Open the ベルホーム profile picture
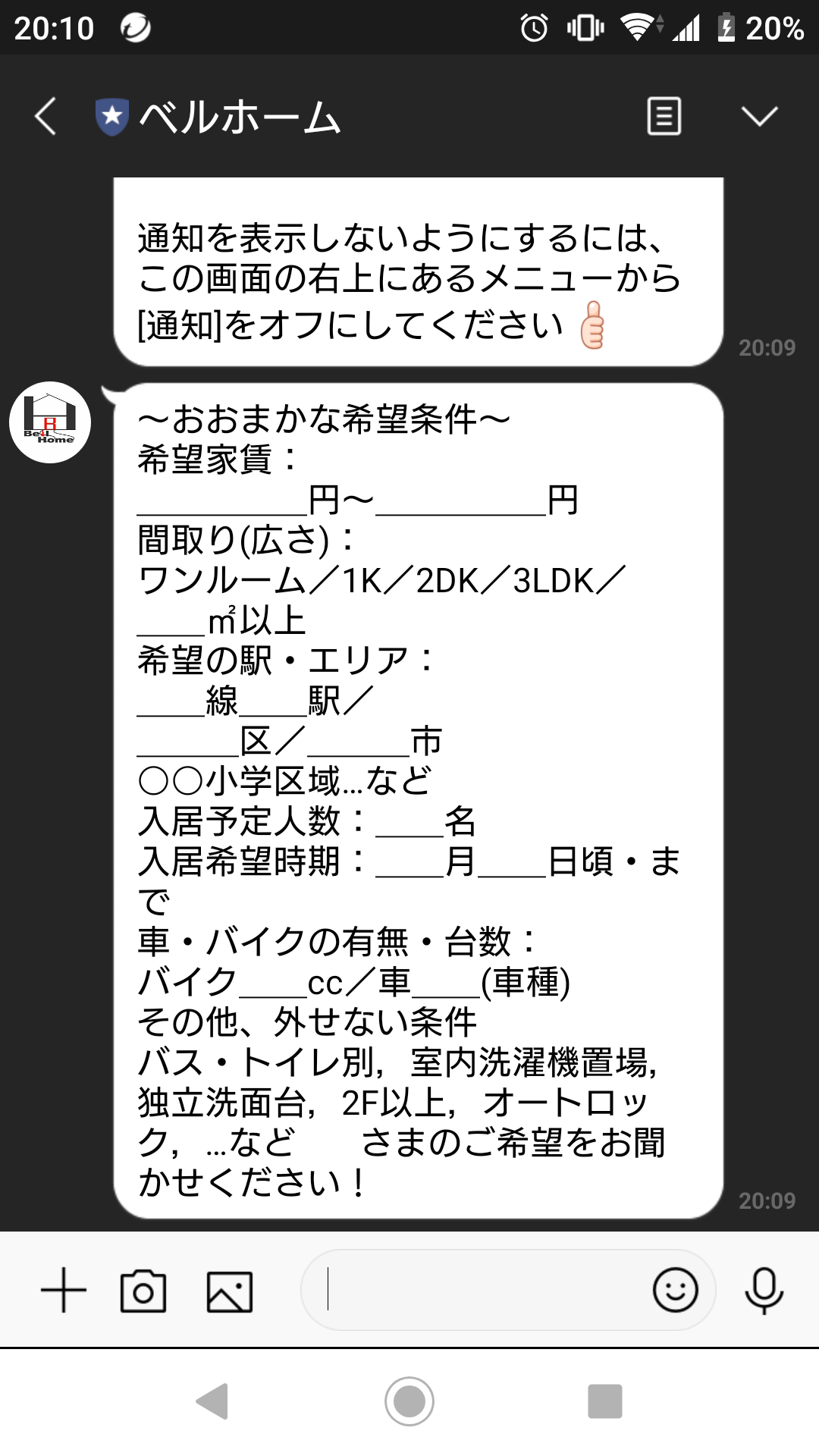The image size is (819, 1456). pos(50,422)
